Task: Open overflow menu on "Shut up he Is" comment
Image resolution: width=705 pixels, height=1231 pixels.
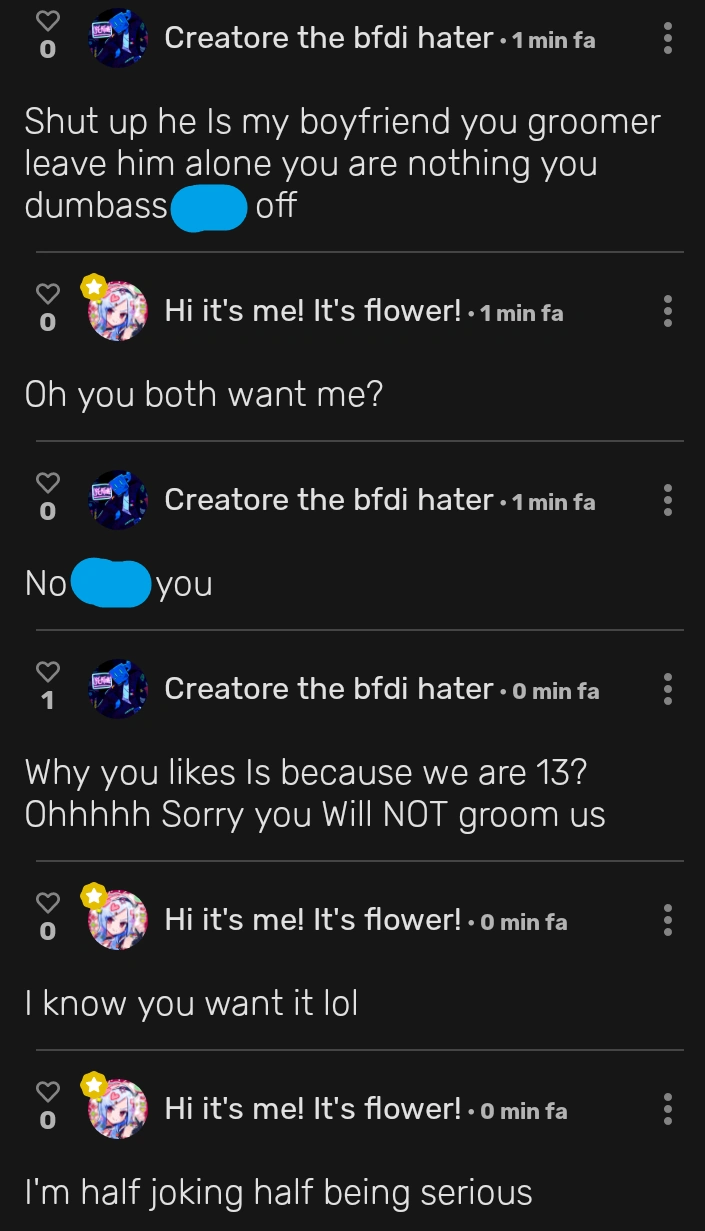Action: [668, 38]
